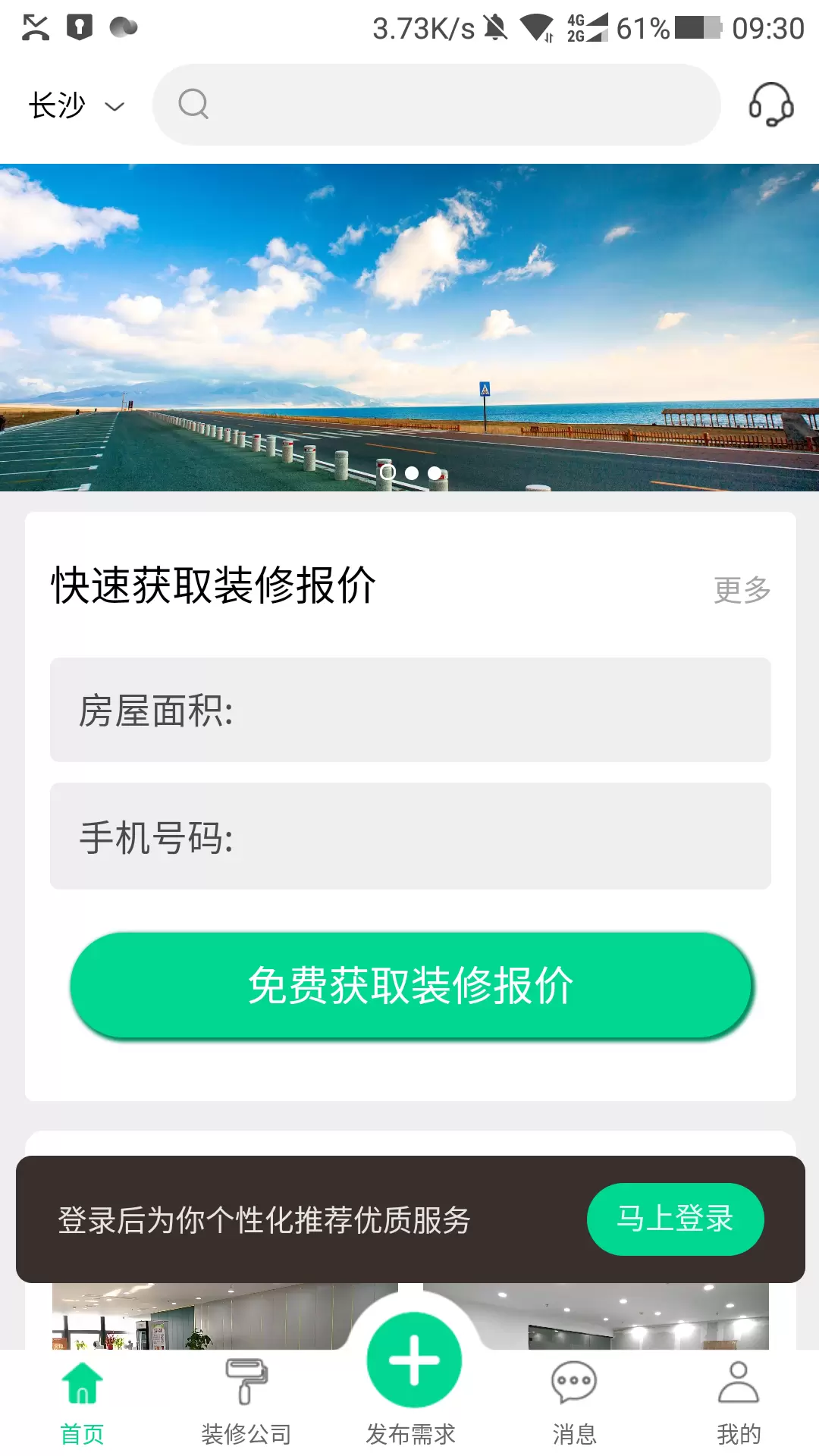Open the 装修公司 tab
The height and width of the screenshot is (1456, 819).
coord(246,1401)
